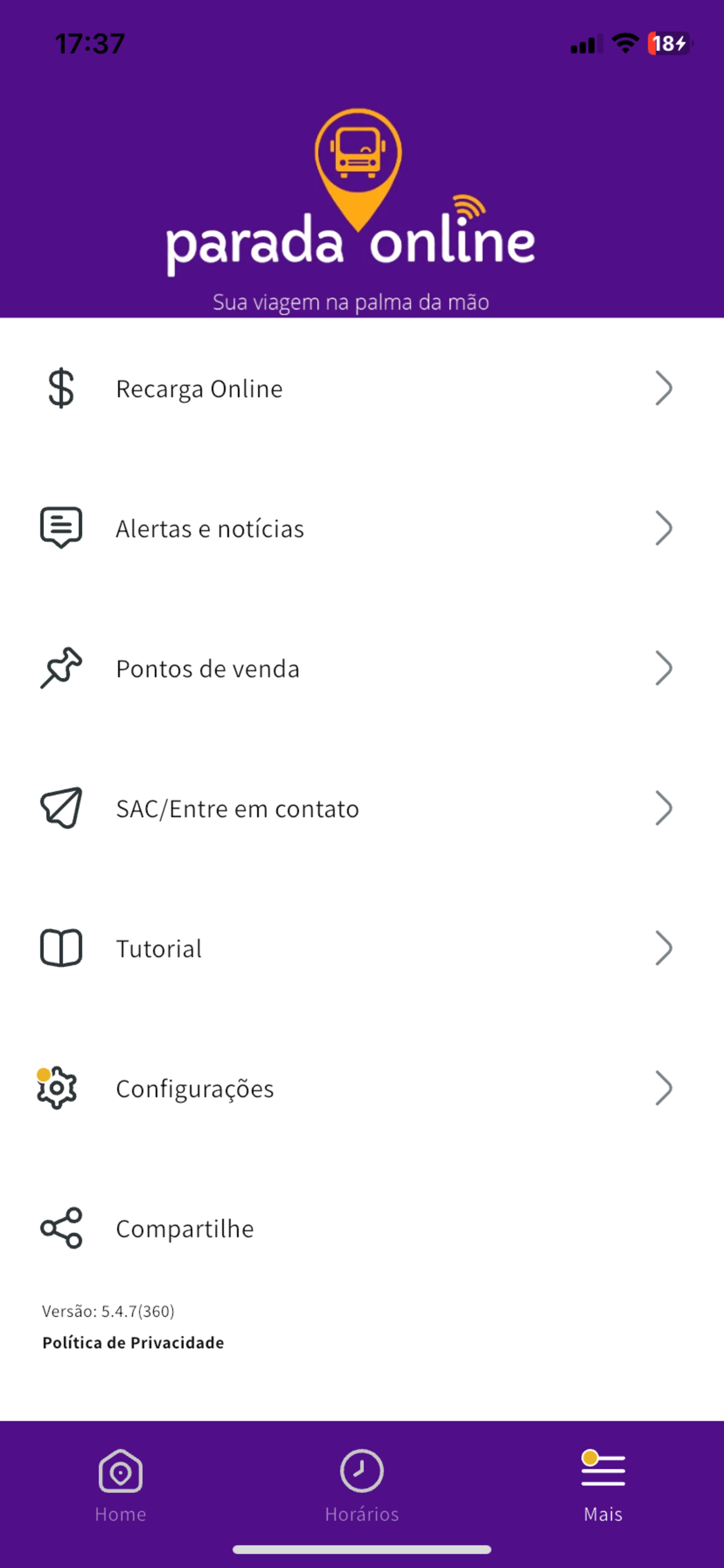Open Recarga Online
This screenshot has height=1568, width=724.
362,388
